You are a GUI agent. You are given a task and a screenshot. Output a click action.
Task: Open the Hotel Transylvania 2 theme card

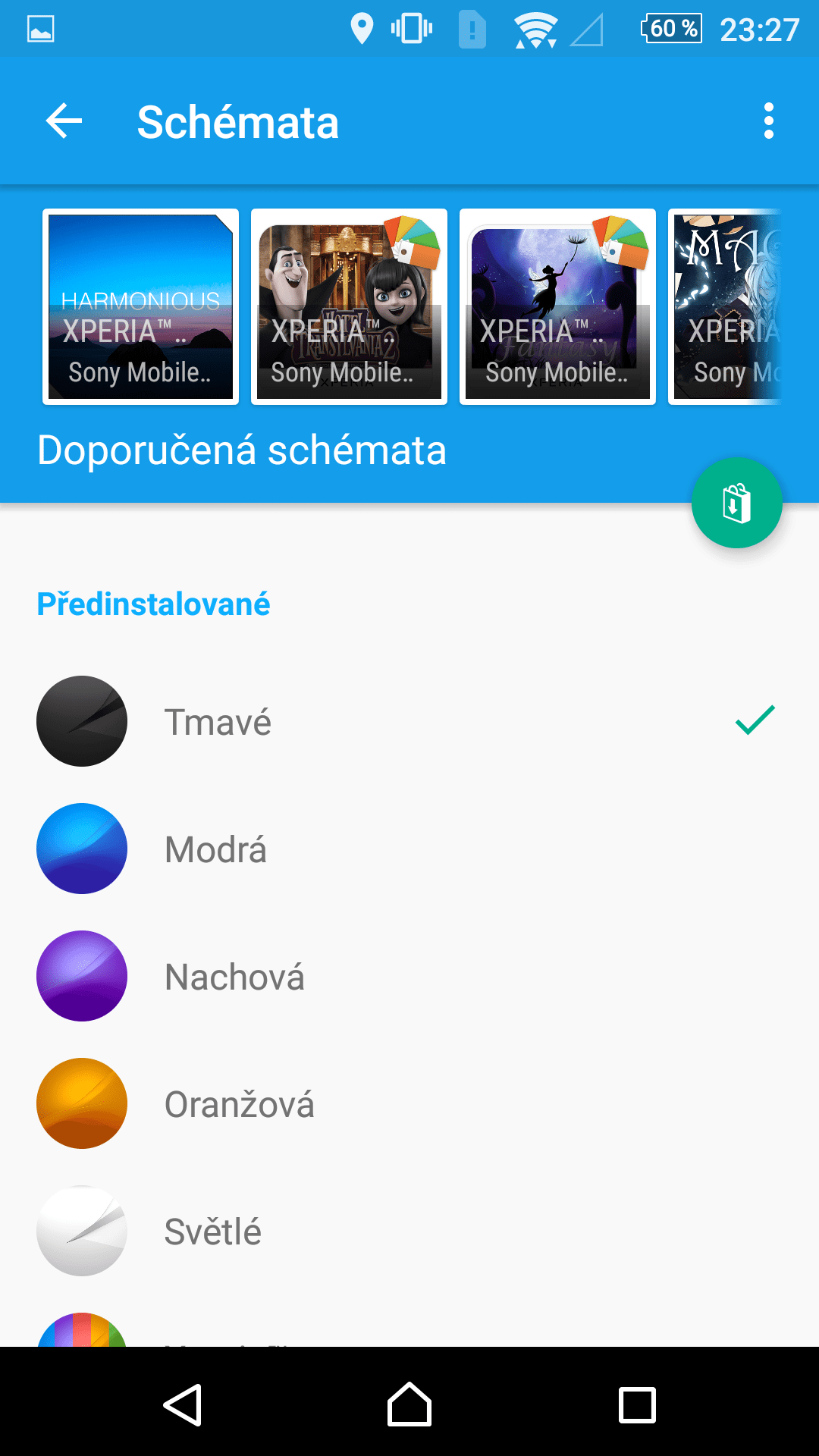pos(350,307)
